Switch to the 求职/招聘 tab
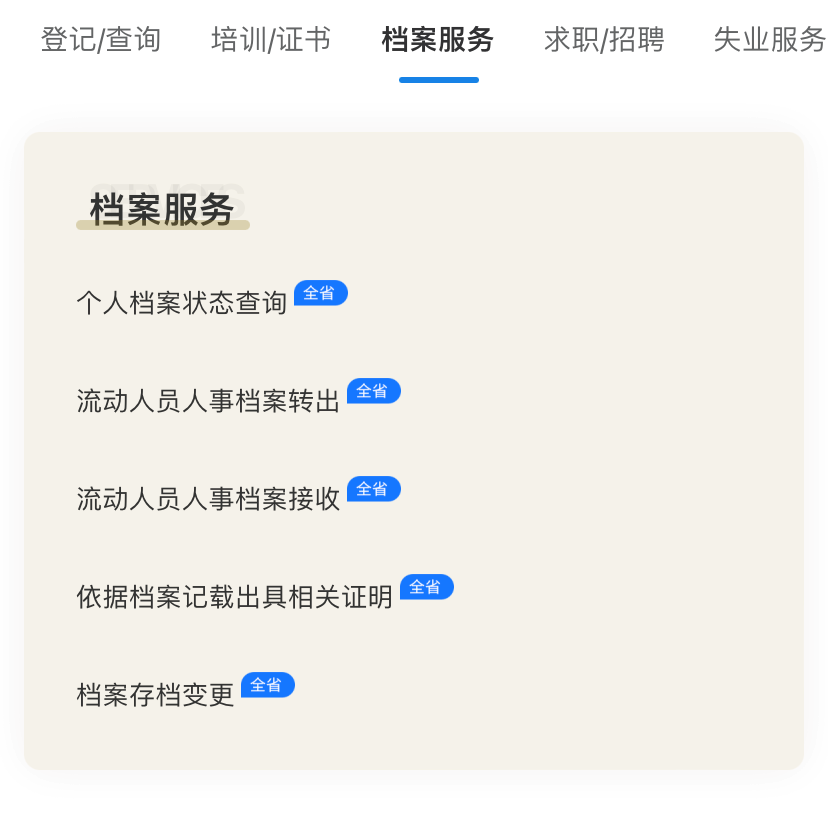 604,40
